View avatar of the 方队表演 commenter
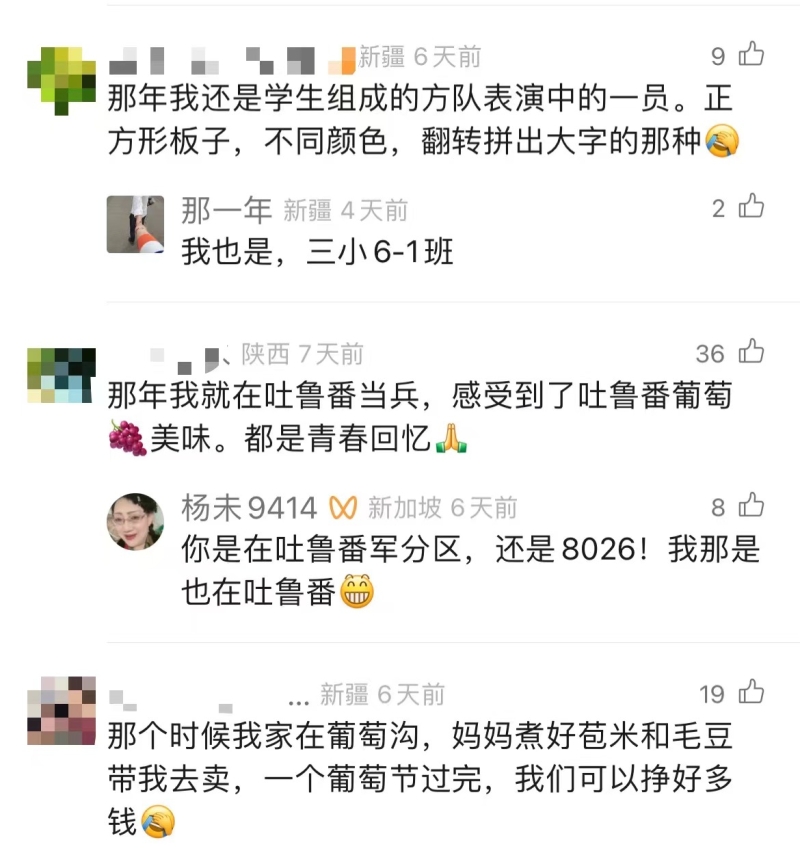 tap(62, 80)
